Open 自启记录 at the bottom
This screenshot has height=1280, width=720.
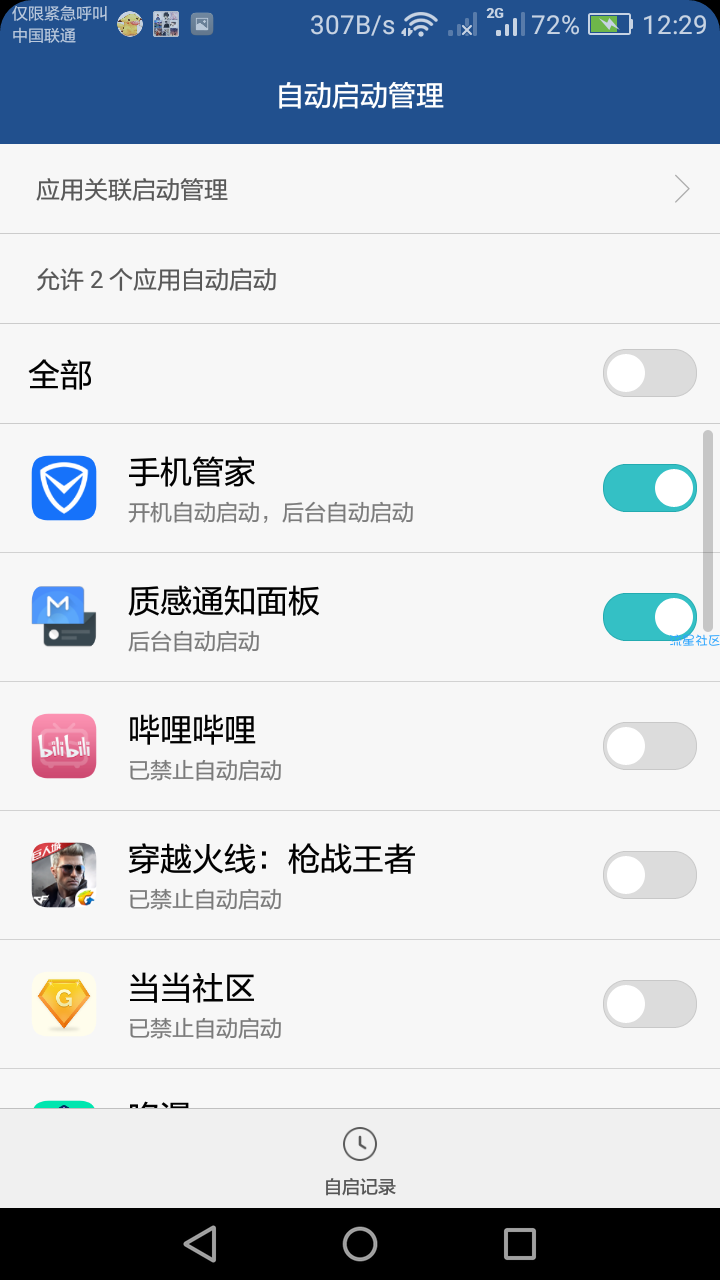point(360,1161)
